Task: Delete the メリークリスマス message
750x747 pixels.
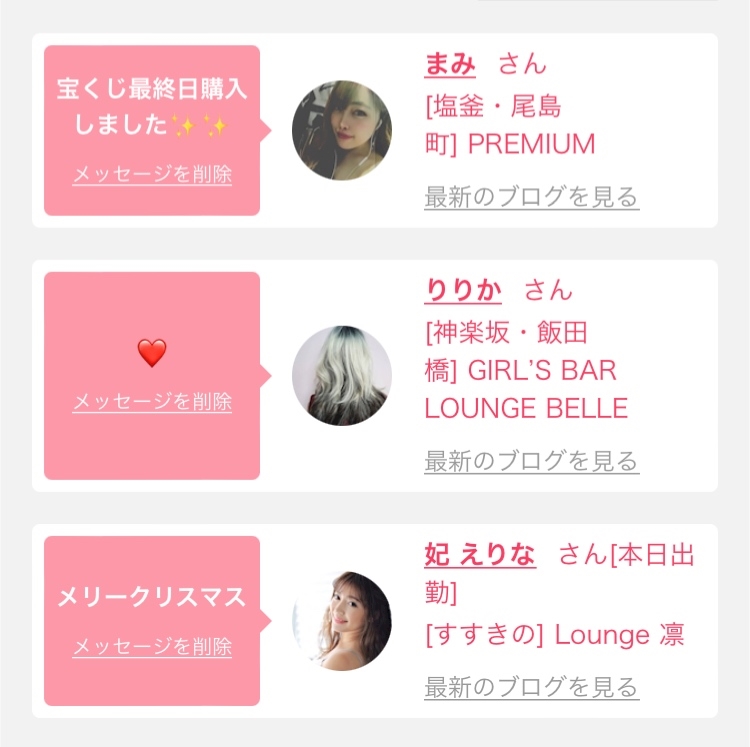Action: coord(152,647)
